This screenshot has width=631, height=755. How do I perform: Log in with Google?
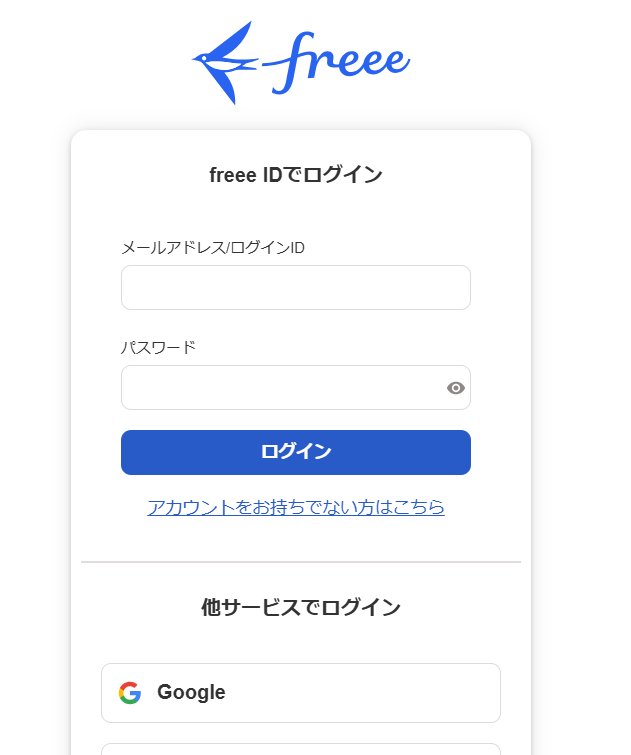coord(300,692)
